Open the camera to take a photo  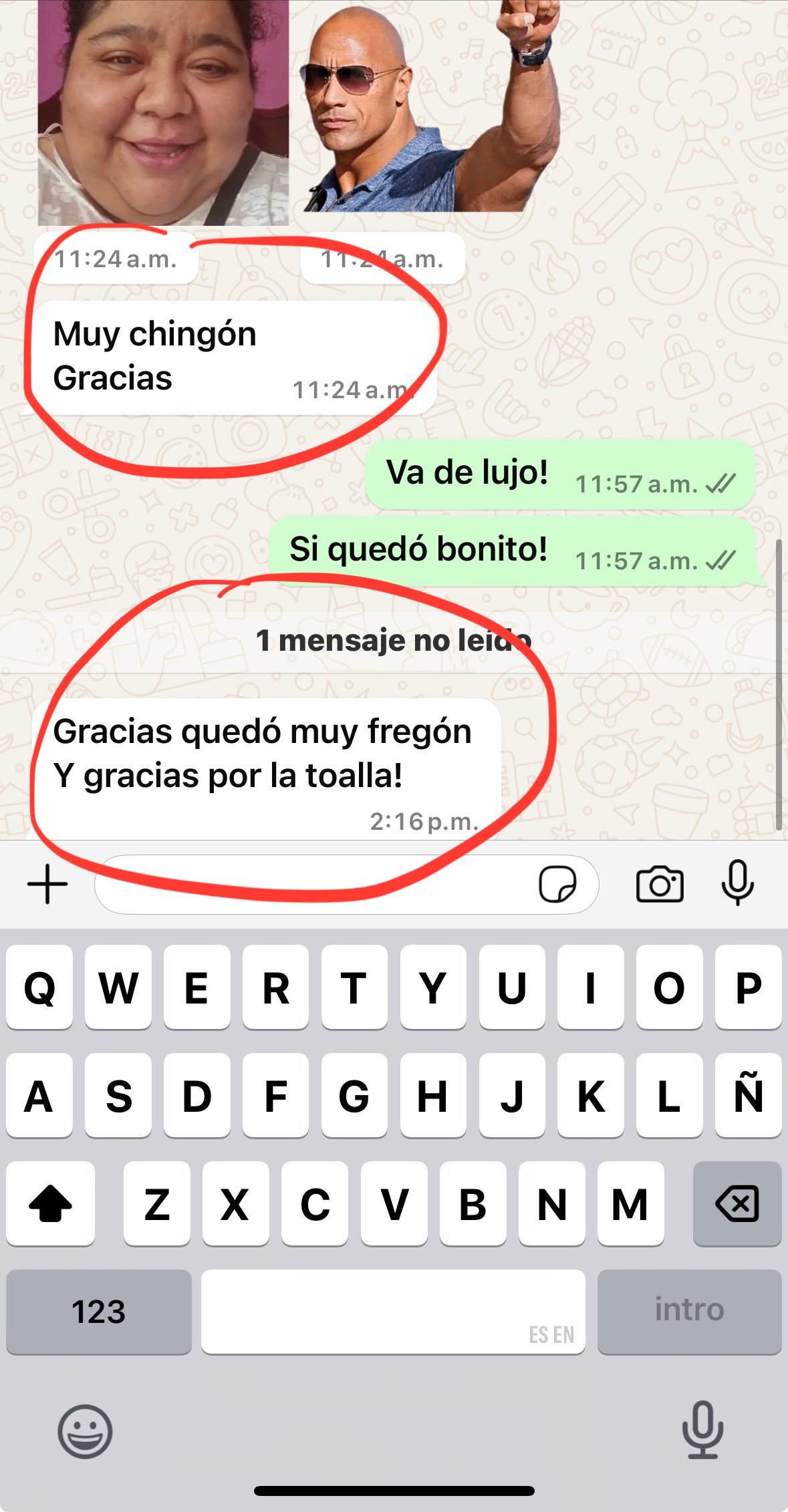tap(660, 885)
